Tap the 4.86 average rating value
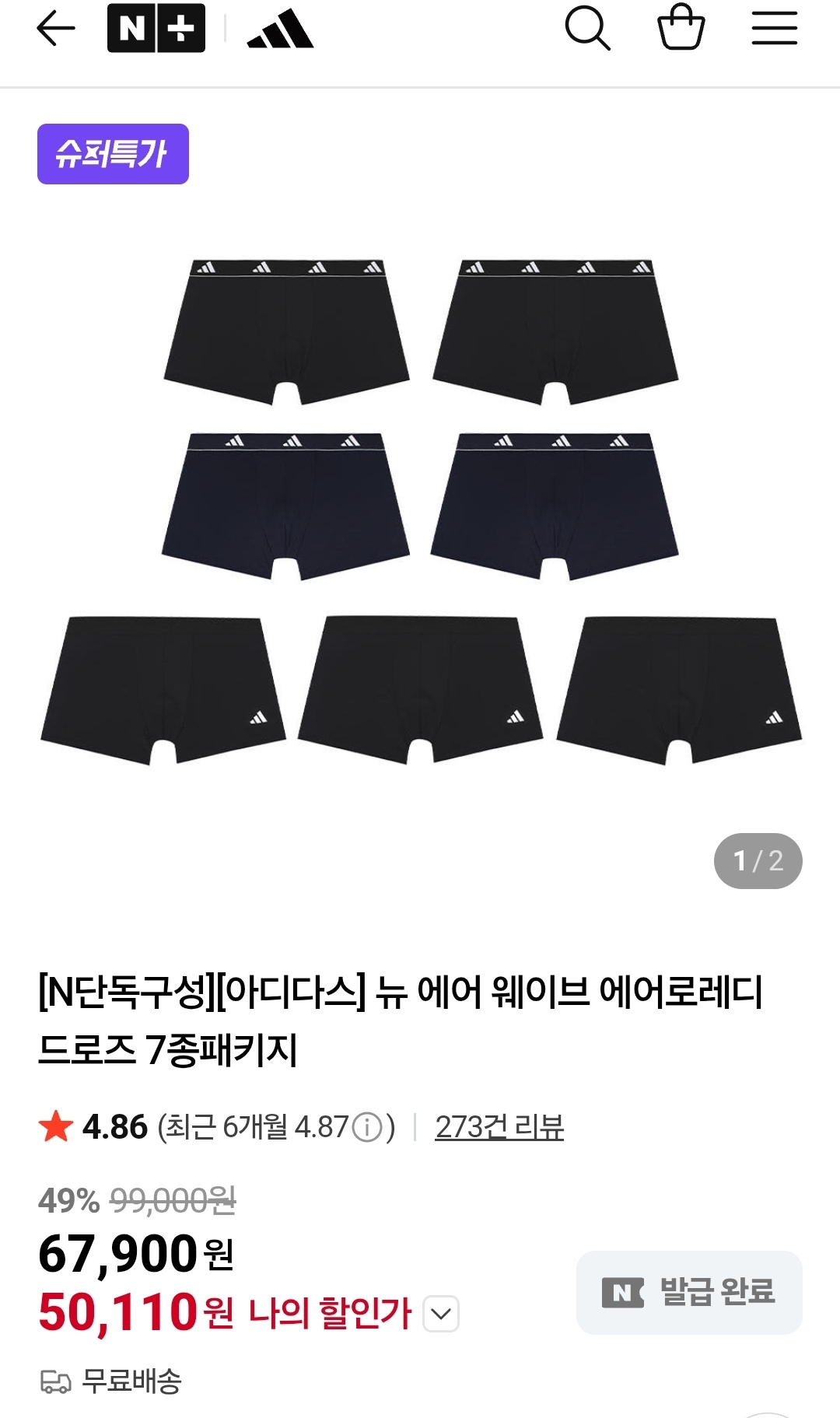 (114, 1125)
